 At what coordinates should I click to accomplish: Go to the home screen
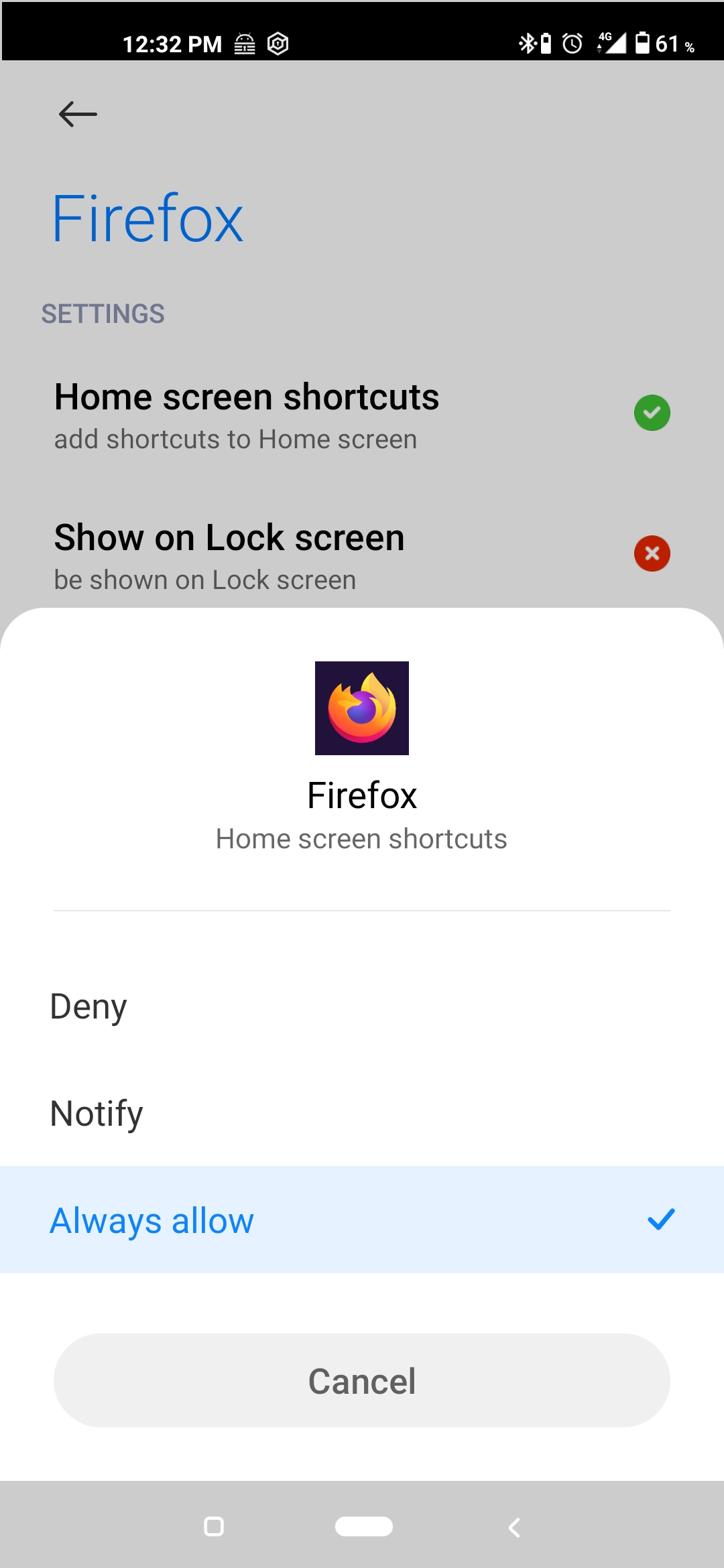tap(363, 1526)
